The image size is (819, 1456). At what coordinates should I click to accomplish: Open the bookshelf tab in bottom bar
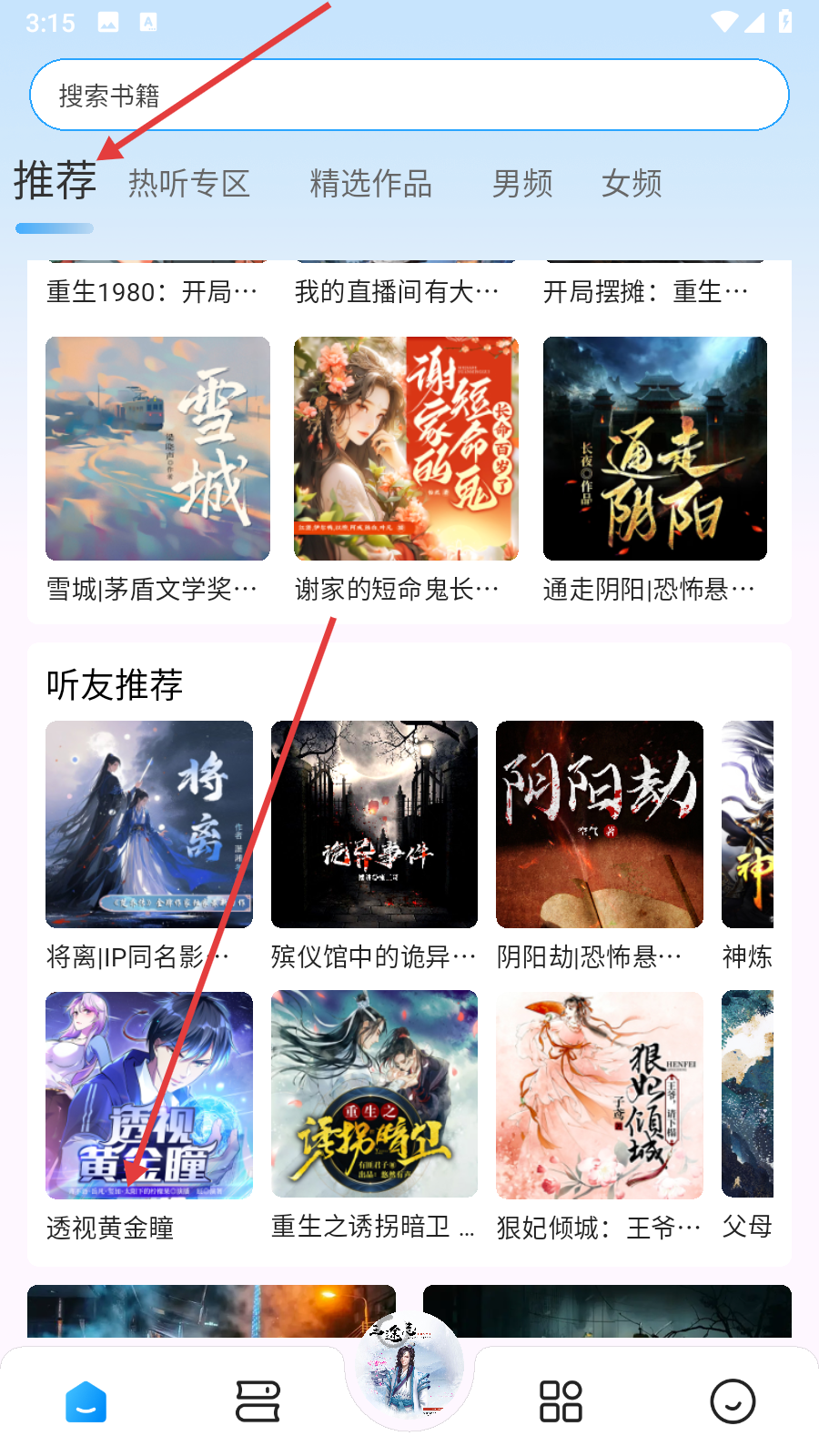pyautogui.click(x=258, y=1401)
